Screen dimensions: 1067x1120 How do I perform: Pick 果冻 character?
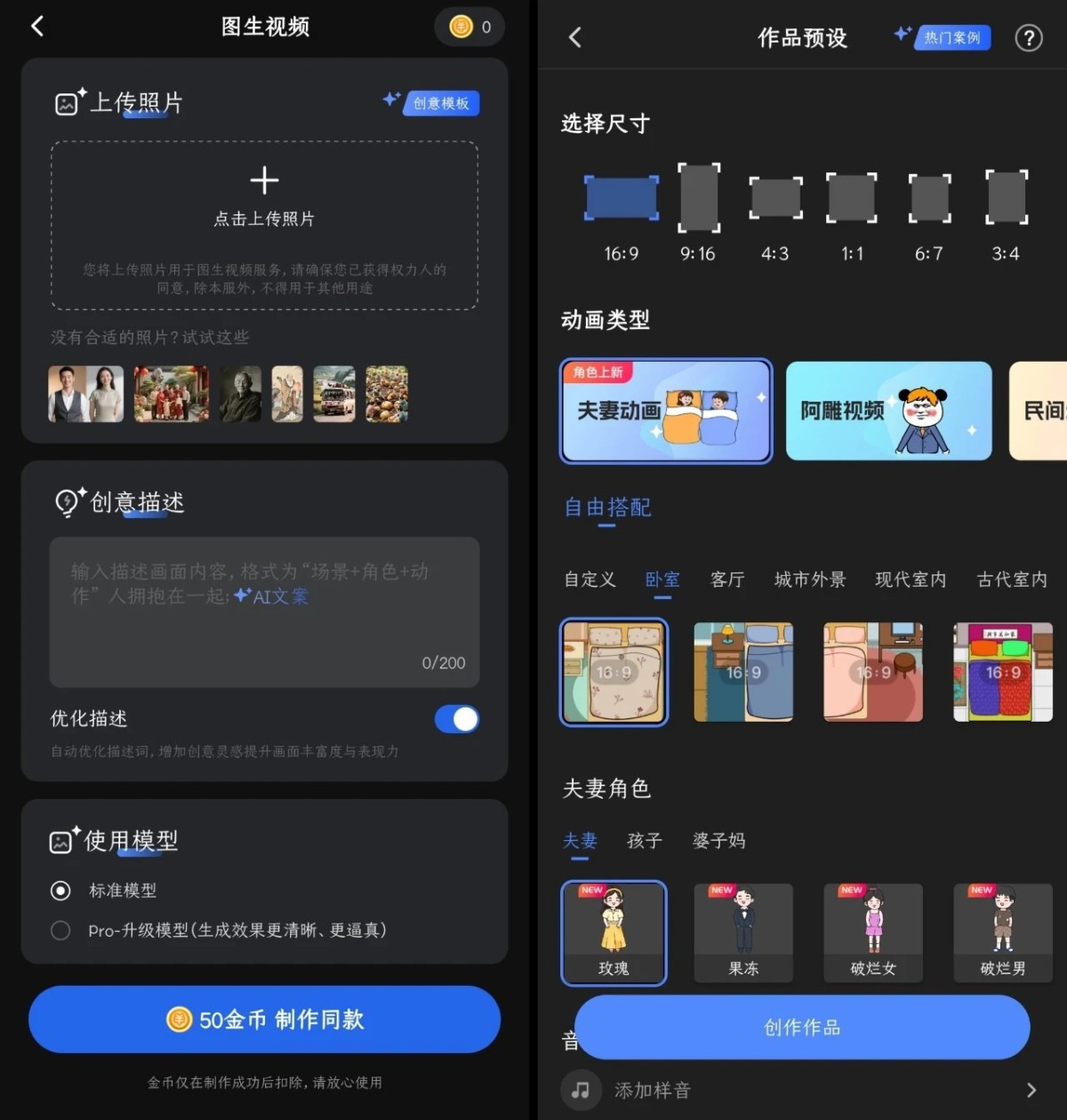pyautogui.click(x=743, y=932)
